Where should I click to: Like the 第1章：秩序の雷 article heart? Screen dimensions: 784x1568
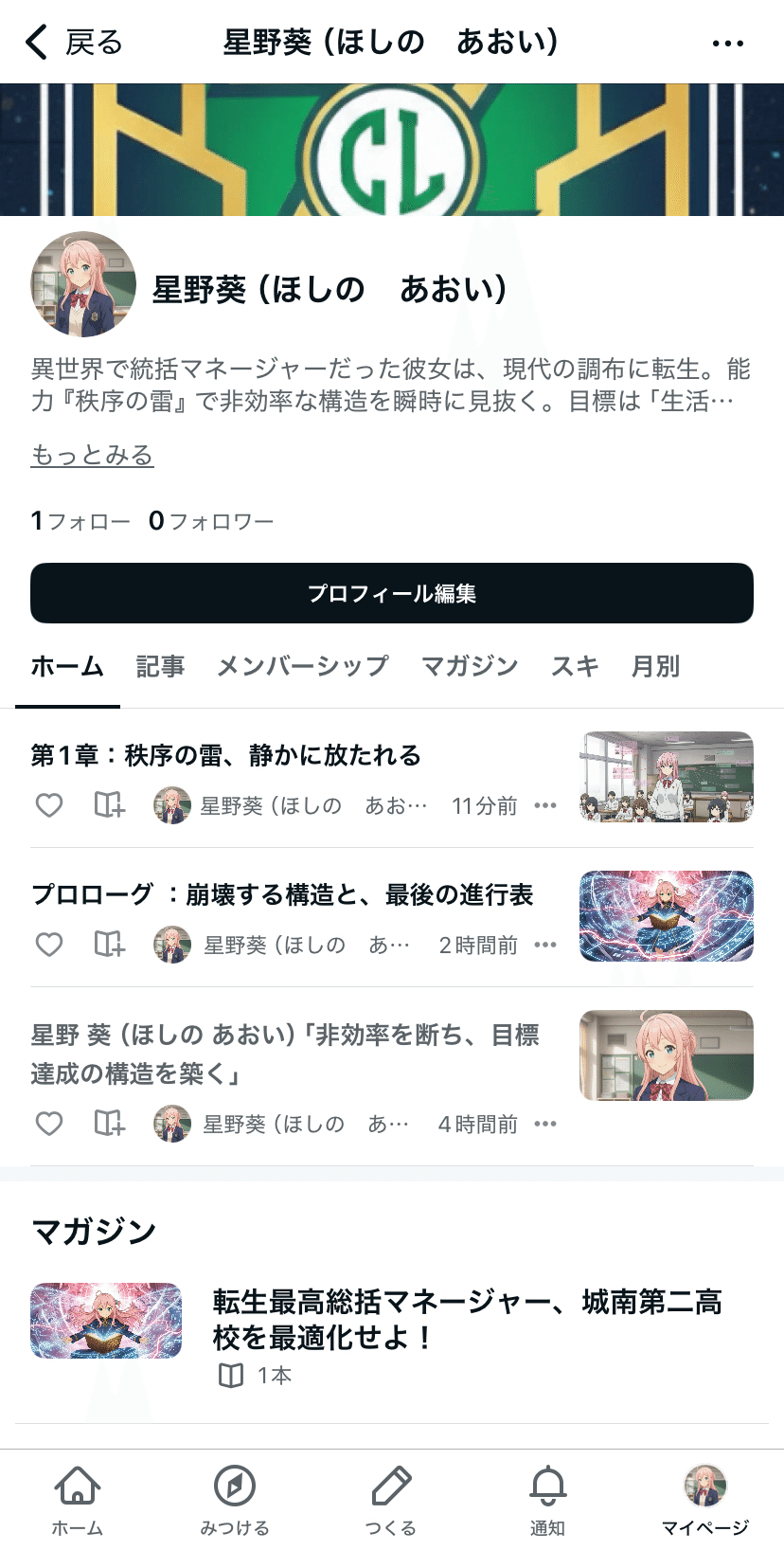(x=48, y=805)
